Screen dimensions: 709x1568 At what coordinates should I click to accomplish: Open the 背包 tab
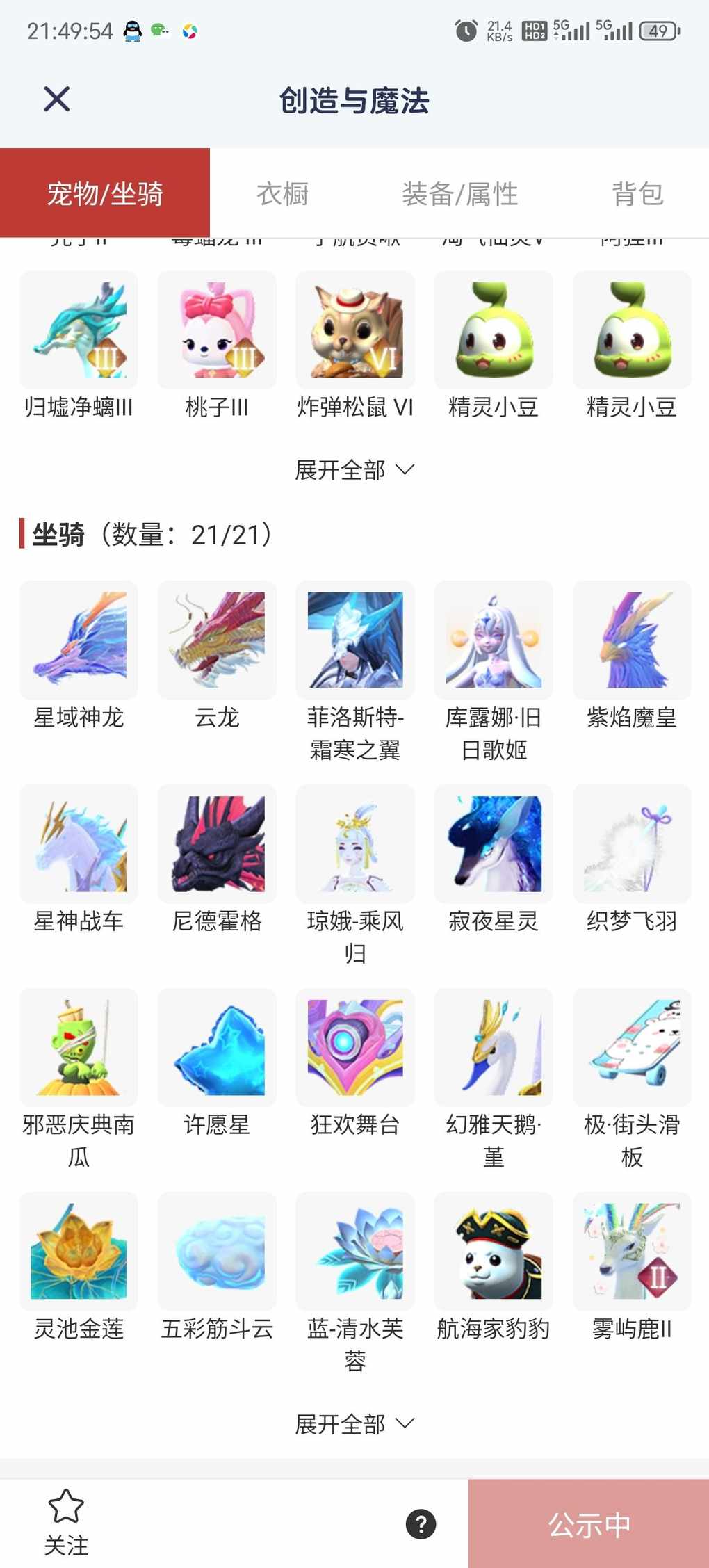click(x=637, y=194)
